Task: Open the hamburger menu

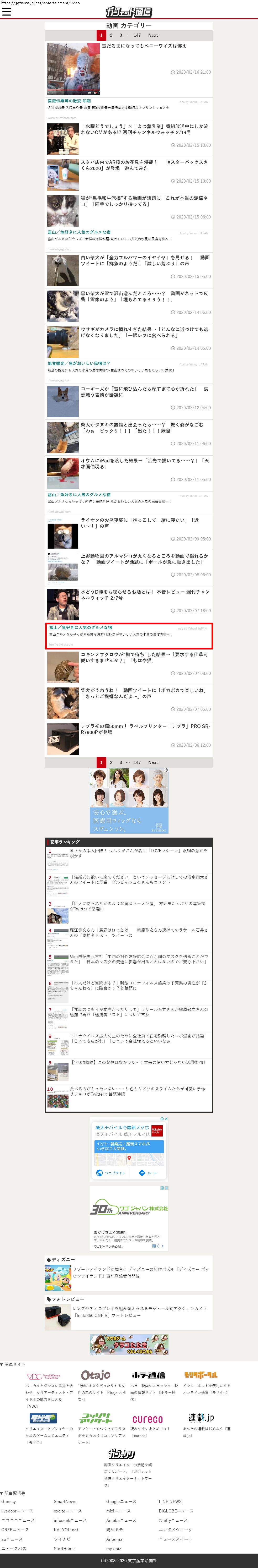Action: tap(7, 12)
